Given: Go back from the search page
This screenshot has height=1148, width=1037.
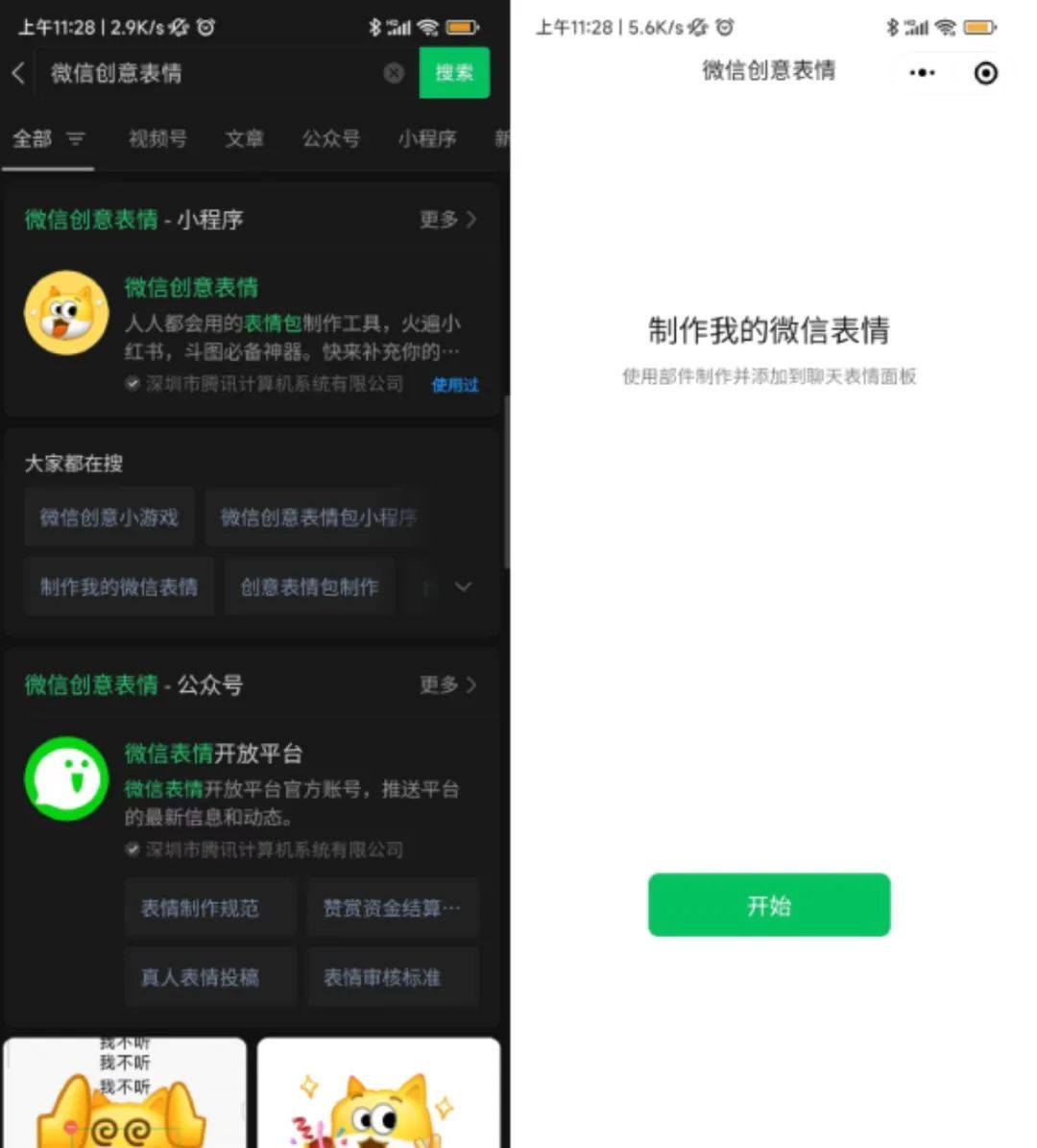Looking at the screenshot, I should coord(19,73).
